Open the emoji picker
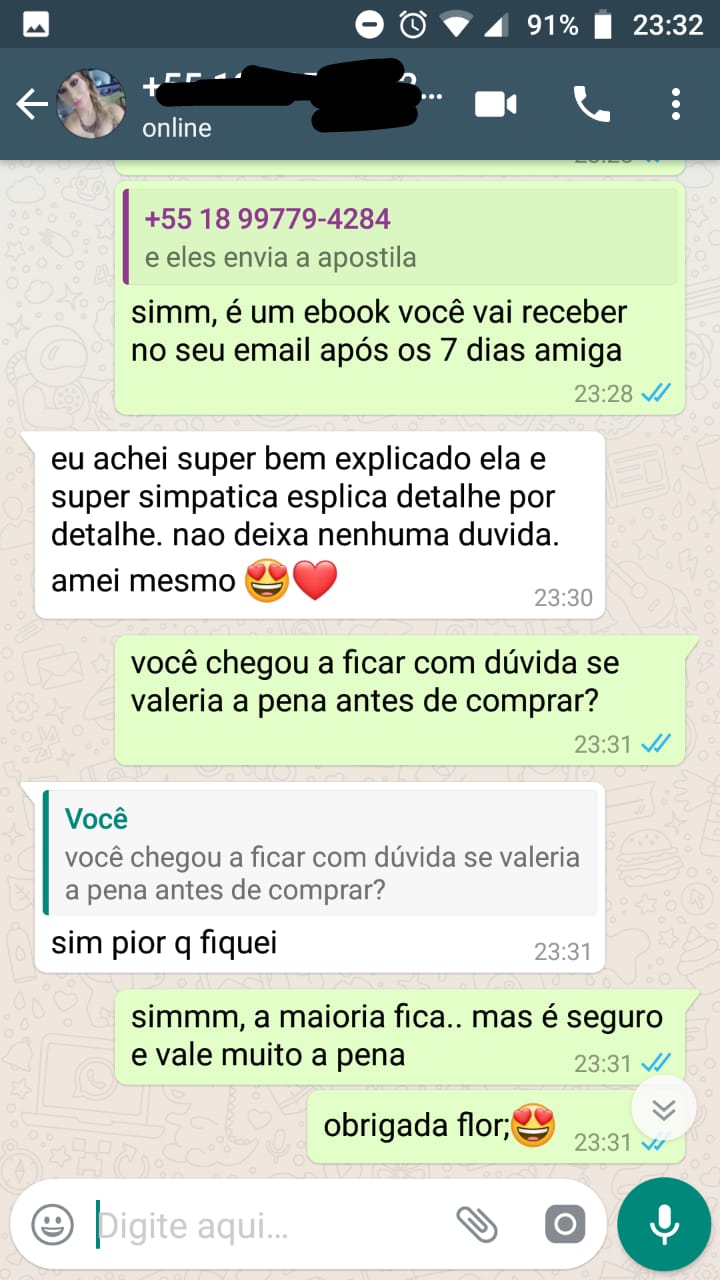720x1280 pixels. 52,1223
